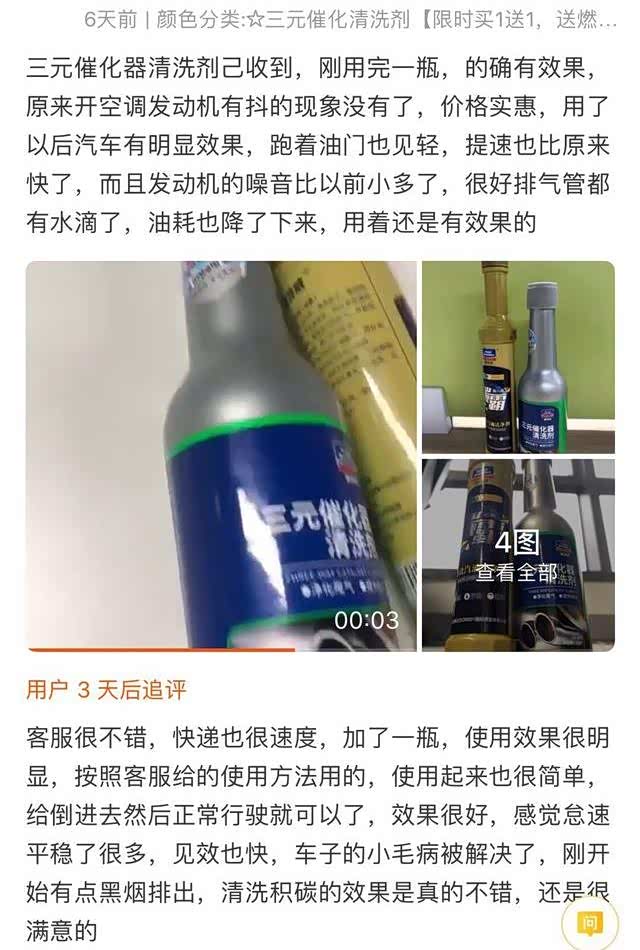
Task: View all 4 review images
Action: 517,556
